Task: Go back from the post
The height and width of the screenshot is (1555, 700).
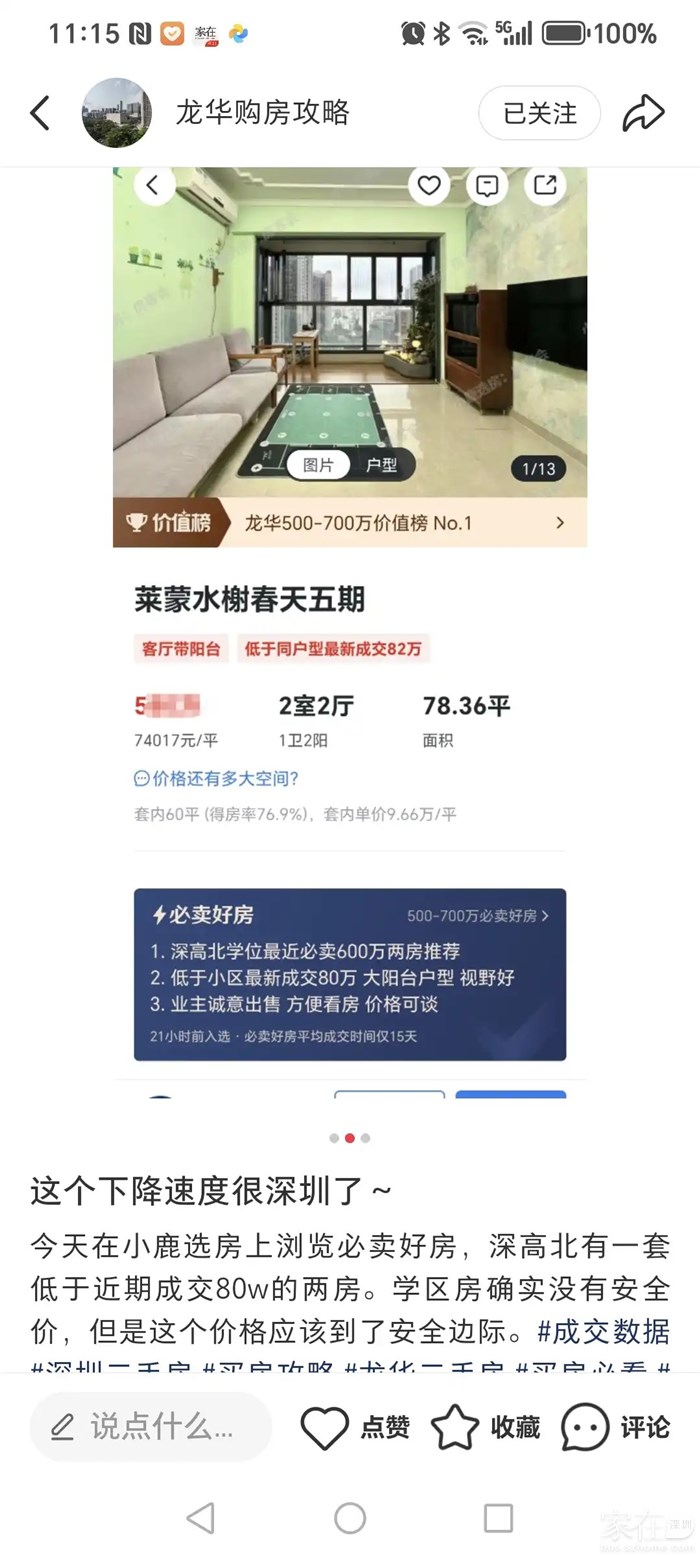Action: 40,113
